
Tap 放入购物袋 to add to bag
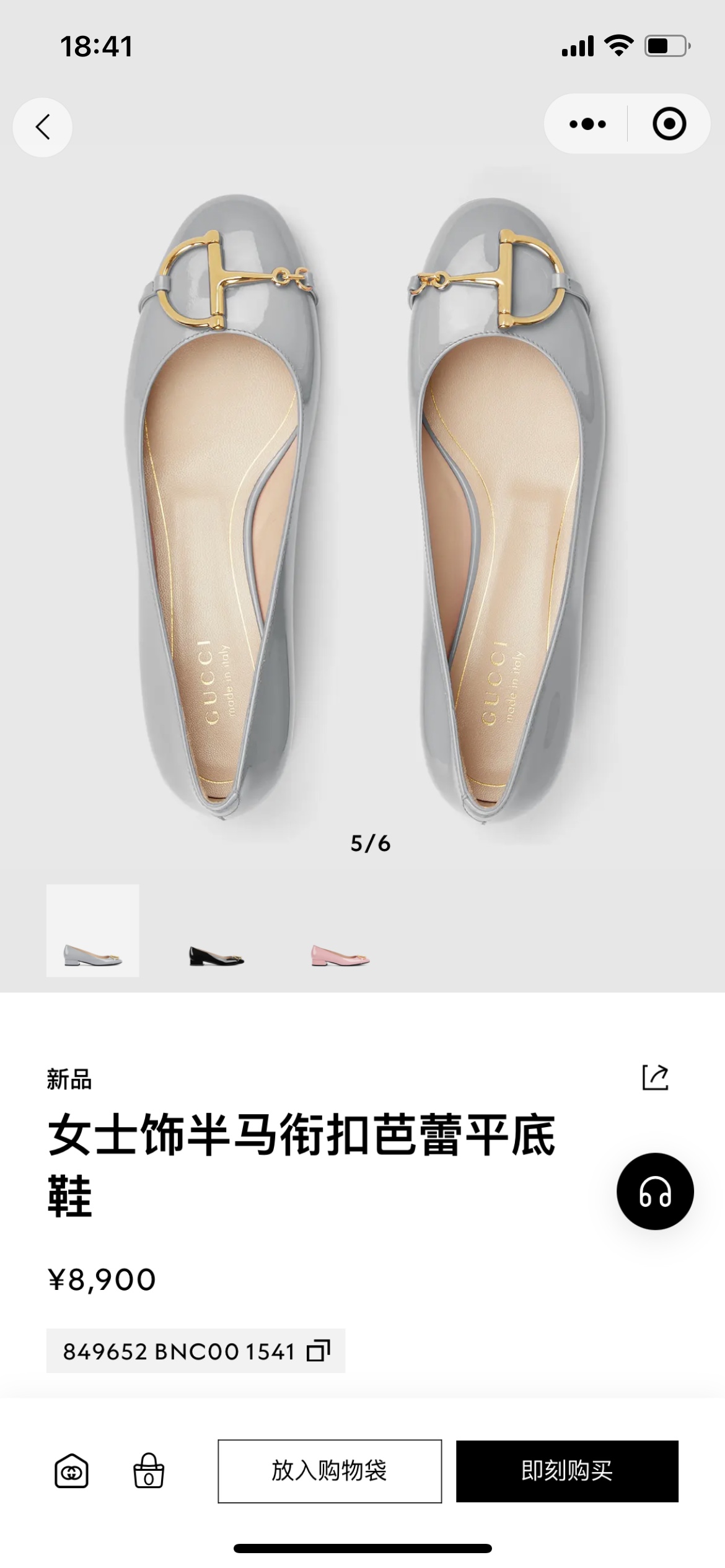(x=330, y=1471)
